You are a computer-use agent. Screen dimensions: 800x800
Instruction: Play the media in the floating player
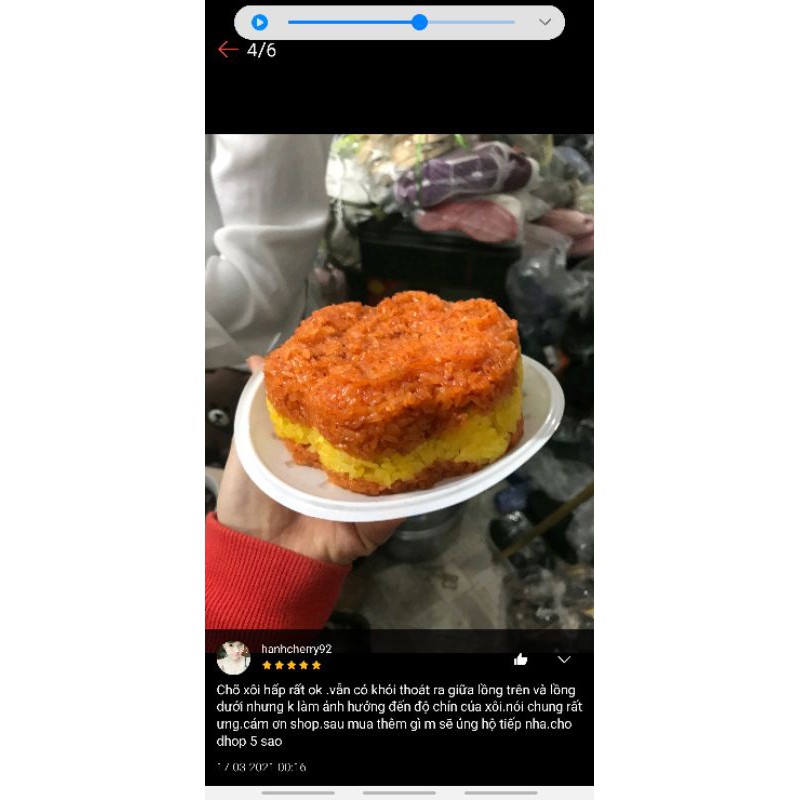tap(260, 22)
